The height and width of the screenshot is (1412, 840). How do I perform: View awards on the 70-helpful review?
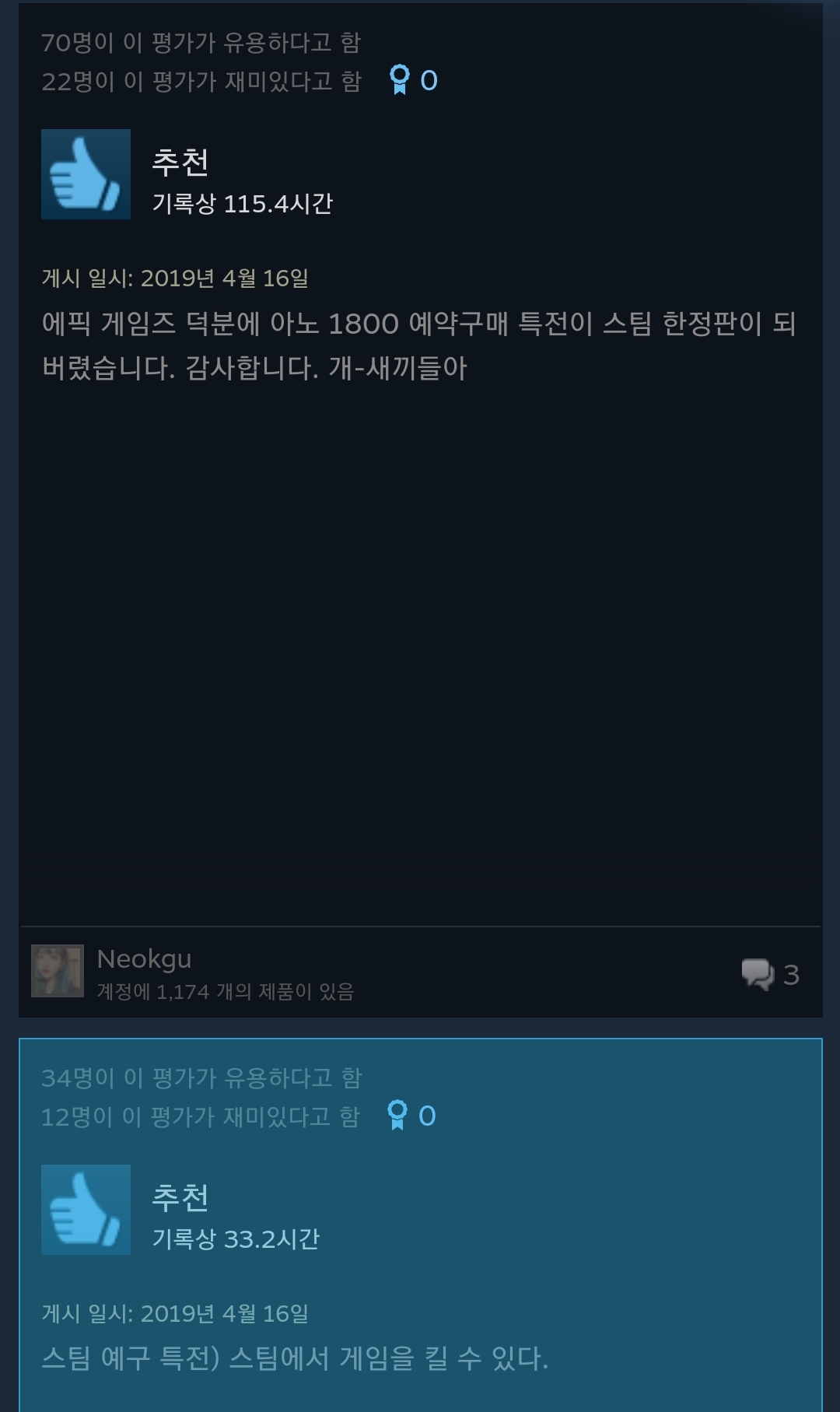point(412,80)
